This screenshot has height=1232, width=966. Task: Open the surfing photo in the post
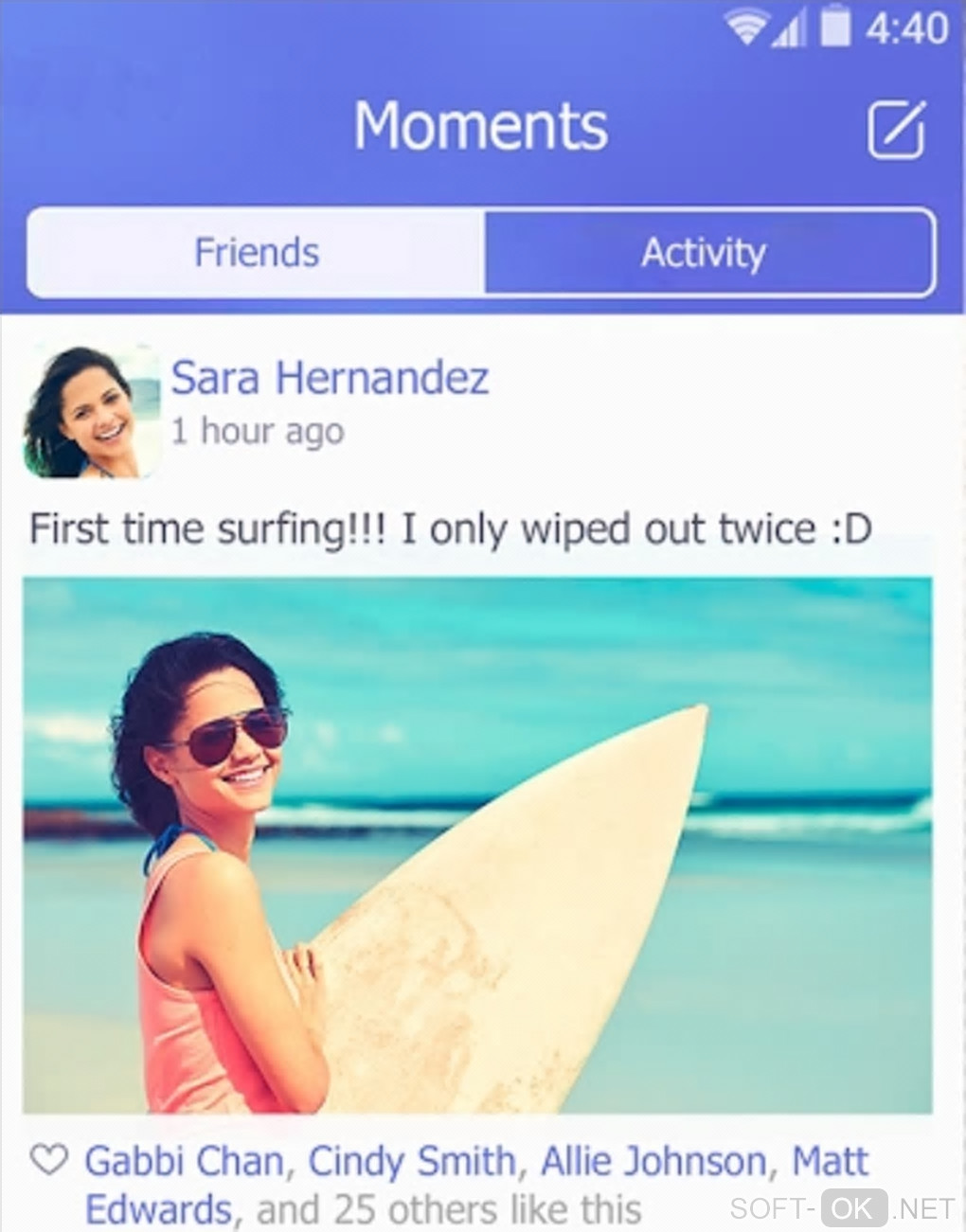(x=477, y=845)
